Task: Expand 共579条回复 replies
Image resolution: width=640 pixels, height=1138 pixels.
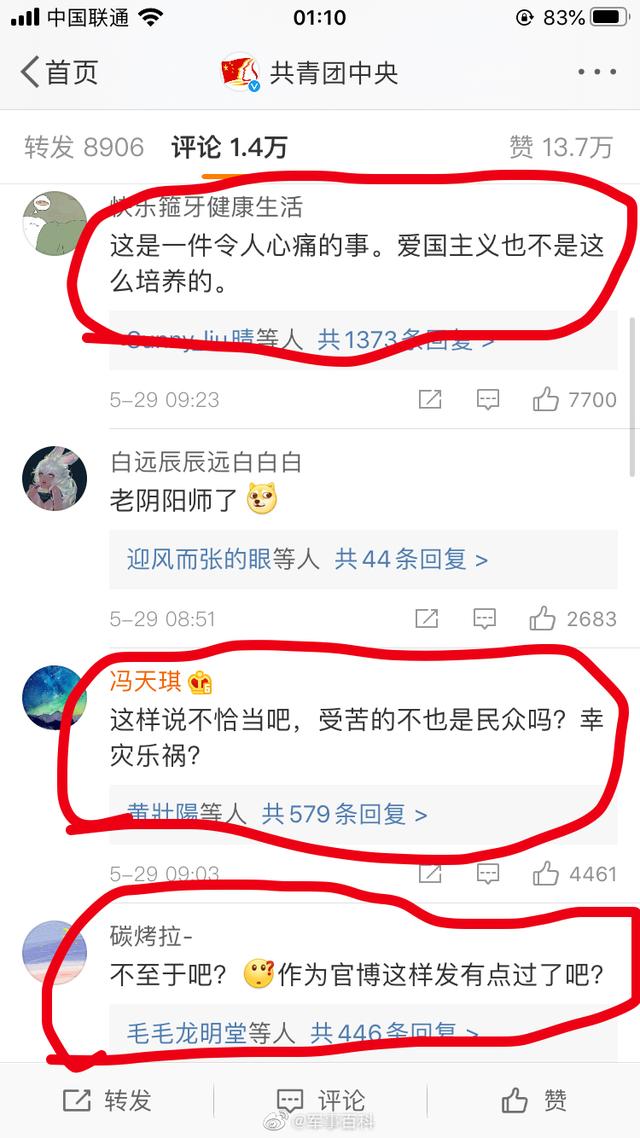Action: (344, 814)
